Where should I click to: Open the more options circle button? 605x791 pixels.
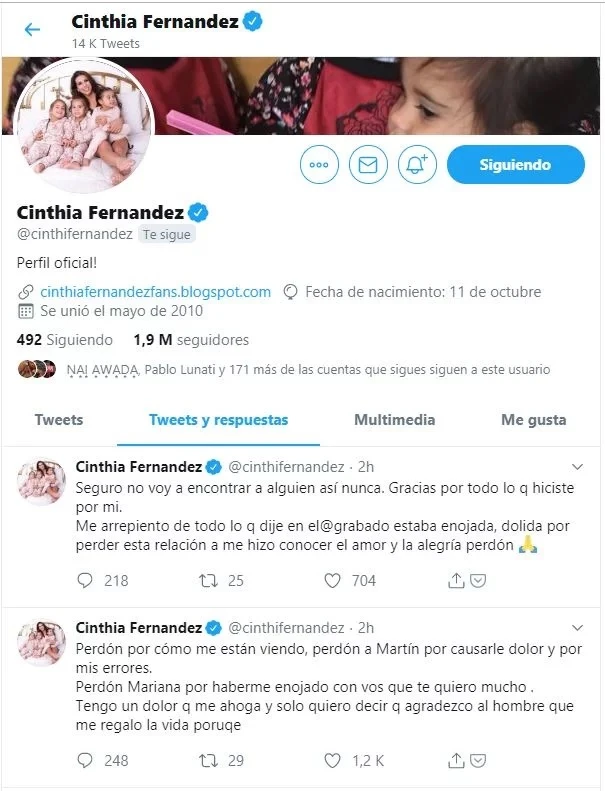(318, 165)
